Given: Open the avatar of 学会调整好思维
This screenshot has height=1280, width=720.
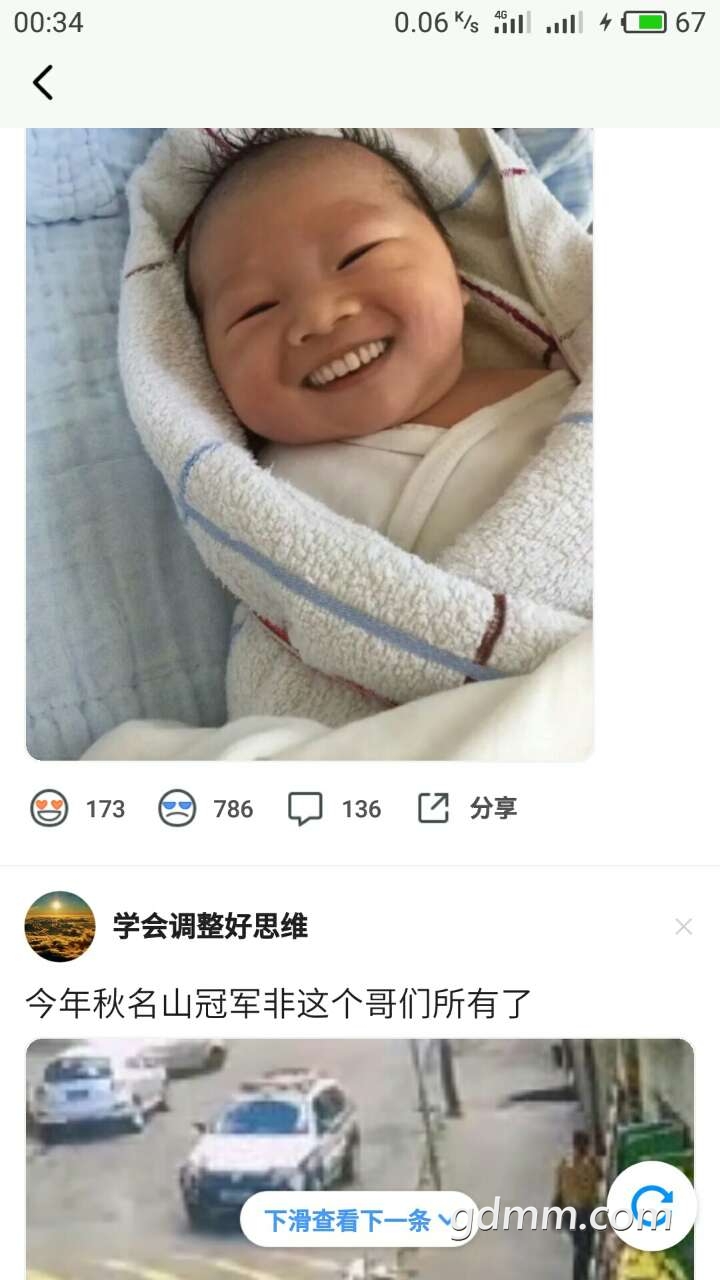Looking at the screenshot, I should point(60,926).
